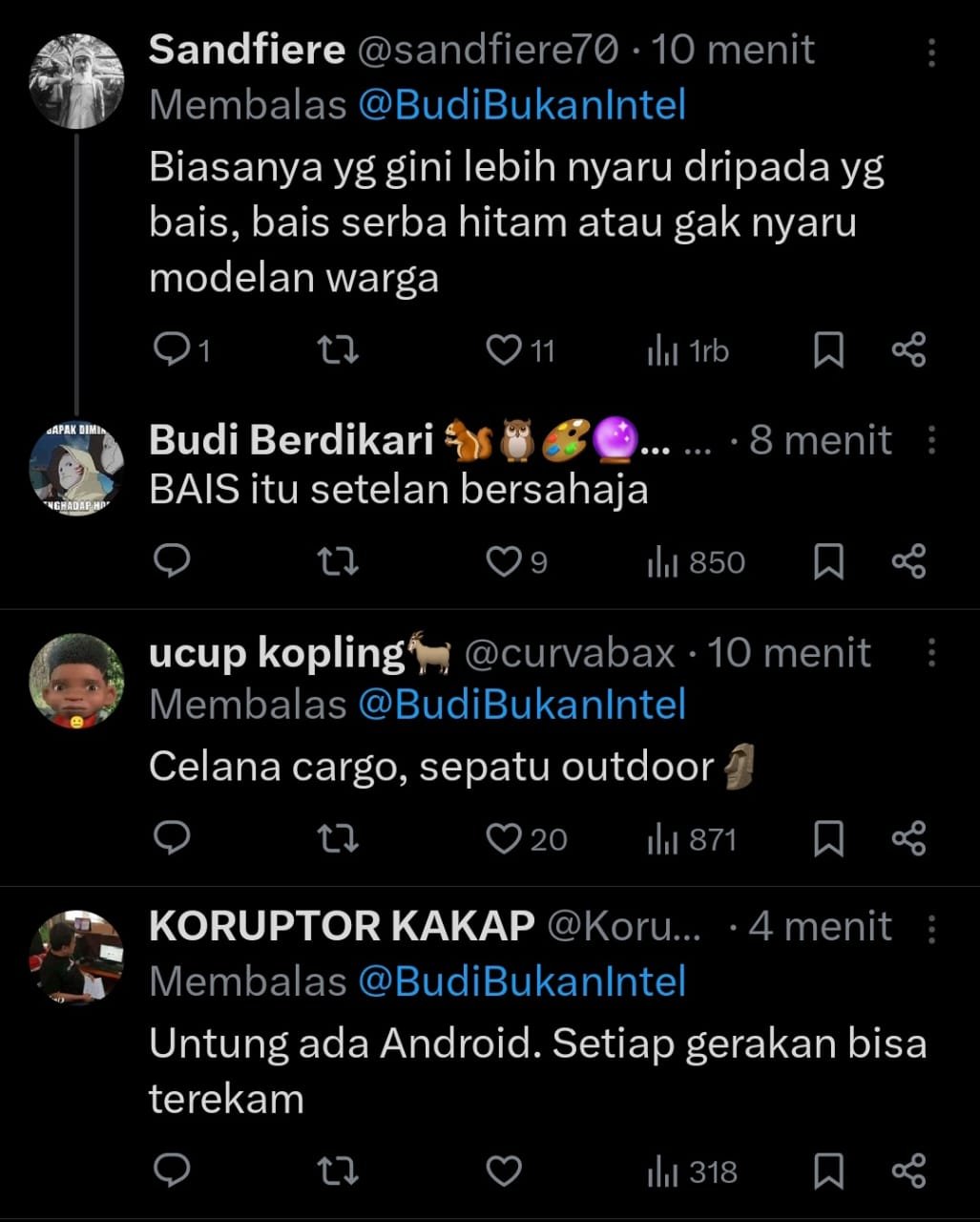Image resolution: width=980 pixels, height=1222 pixels.
Task: Share ucup kopling's reply
Action: [908, 839]
